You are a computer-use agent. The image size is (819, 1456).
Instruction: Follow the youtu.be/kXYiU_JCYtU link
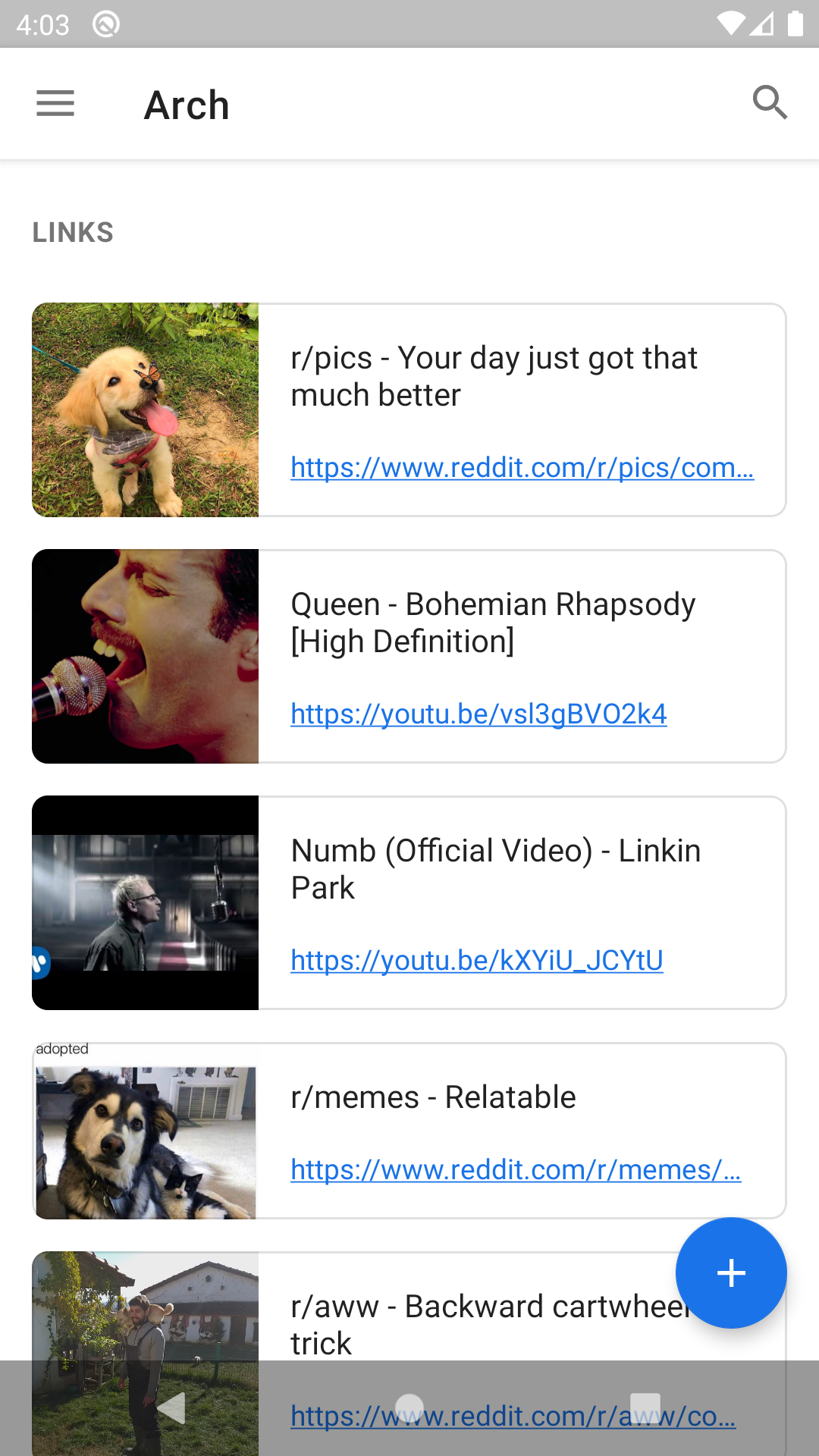tap(476, 960)
